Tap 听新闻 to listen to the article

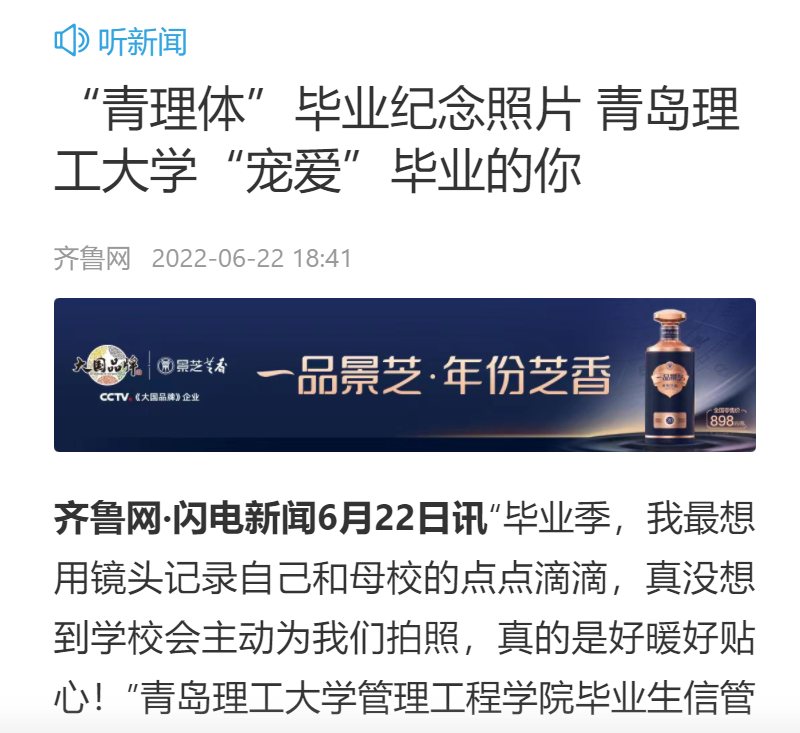[121, 41]
